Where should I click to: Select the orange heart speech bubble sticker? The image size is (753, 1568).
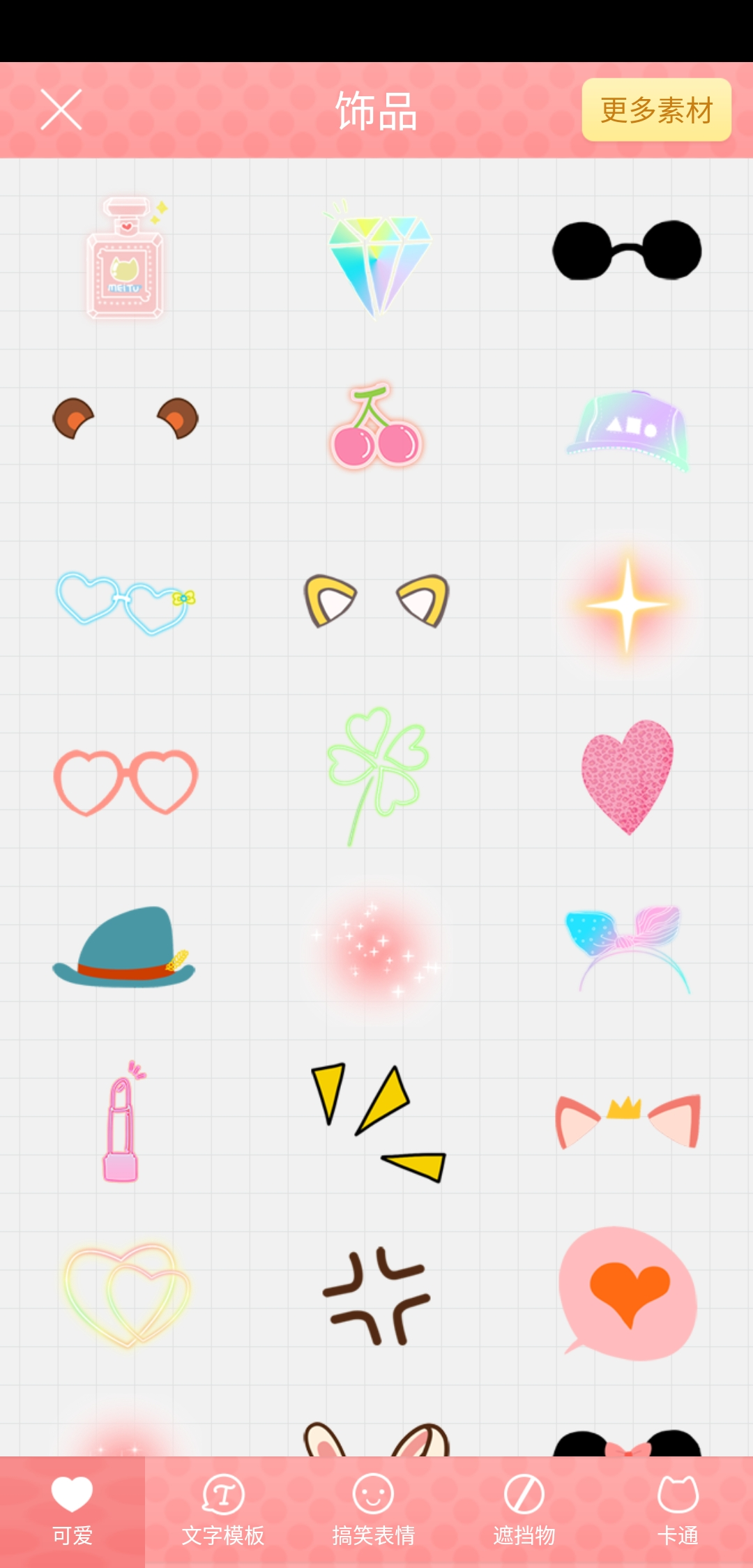coord(627,1294)
